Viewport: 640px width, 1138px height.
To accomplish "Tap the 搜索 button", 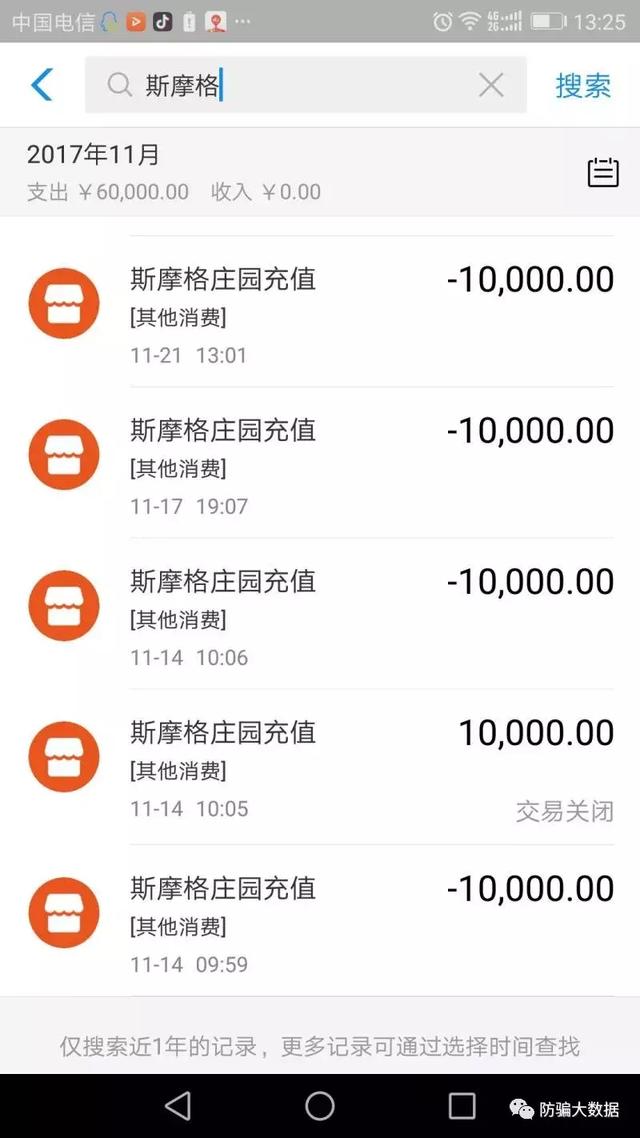I will pos(583,86).
